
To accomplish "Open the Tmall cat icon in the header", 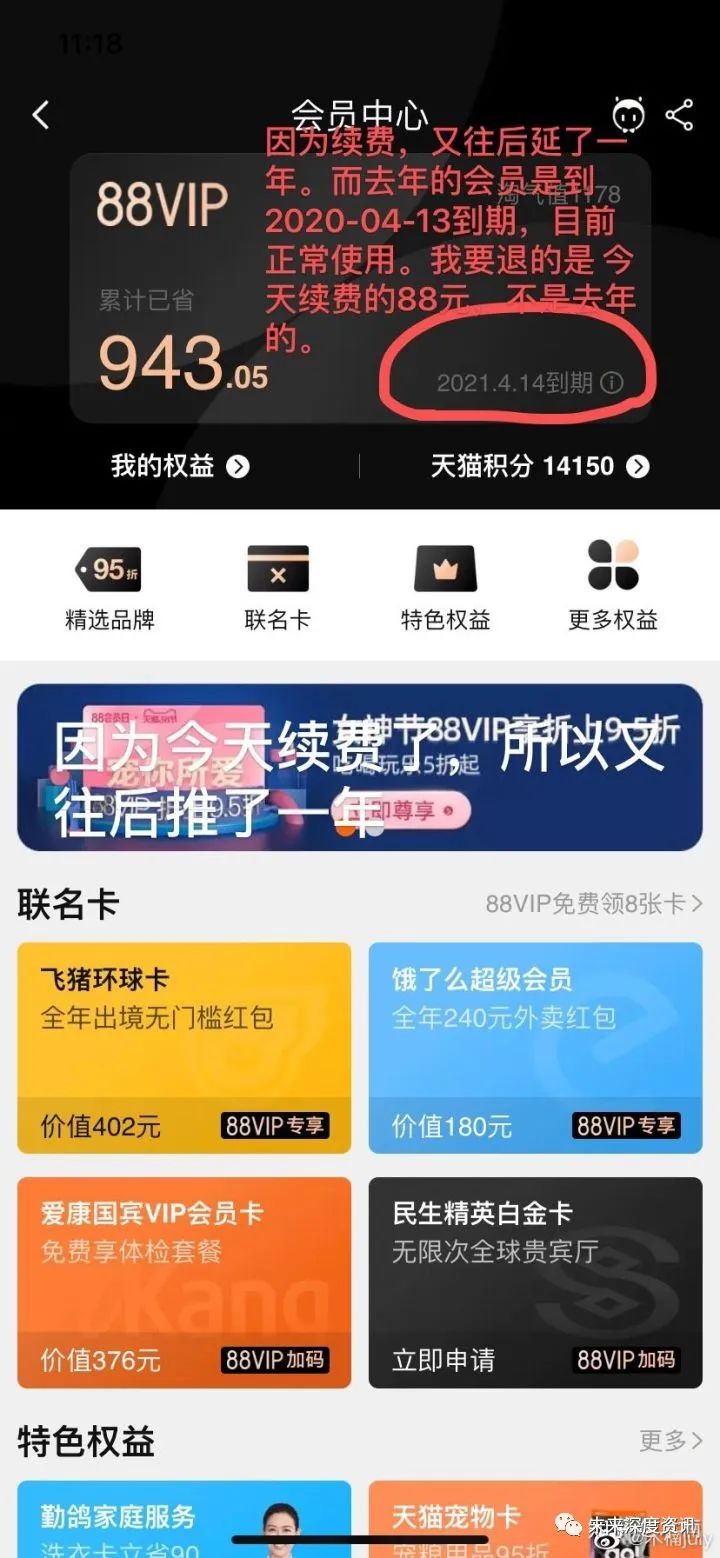I will tap(628, 115).
